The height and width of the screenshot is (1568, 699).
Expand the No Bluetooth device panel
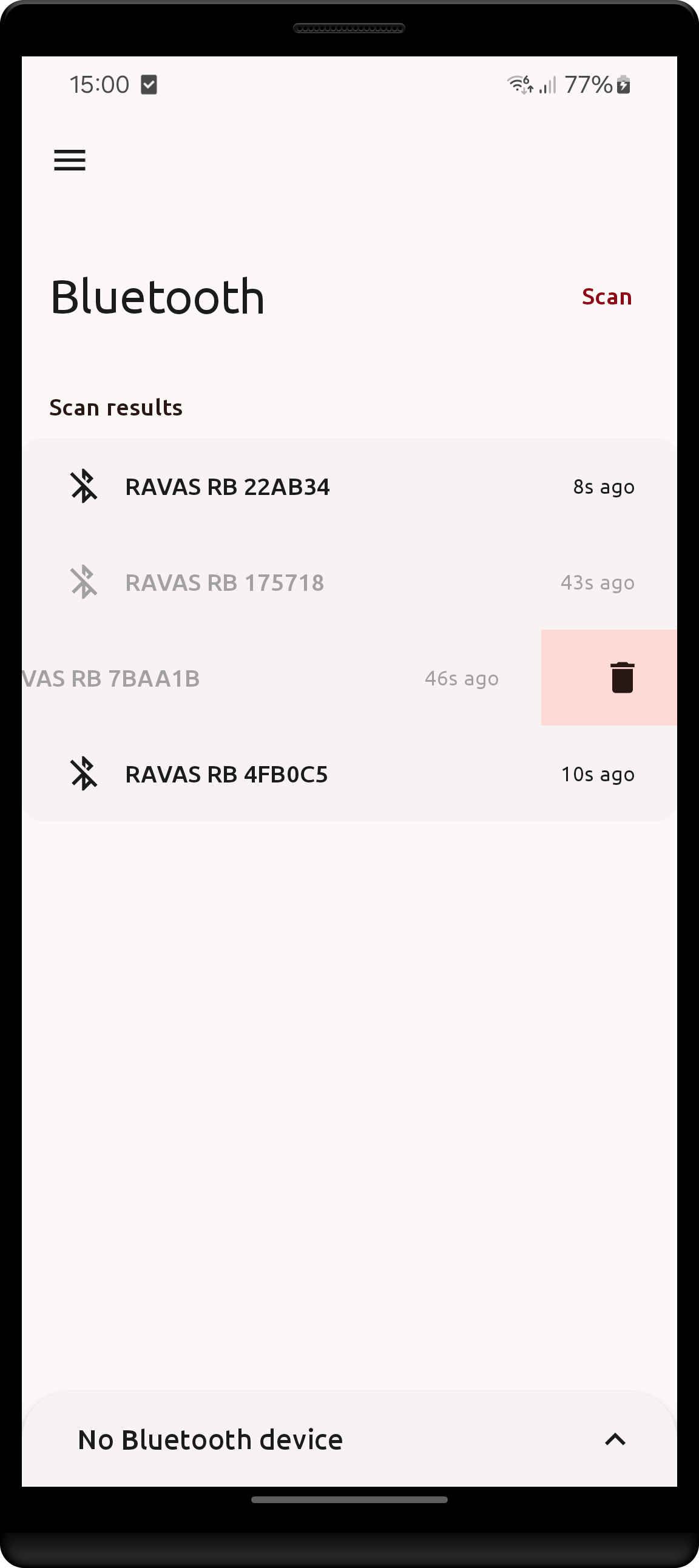[615, 1439]
